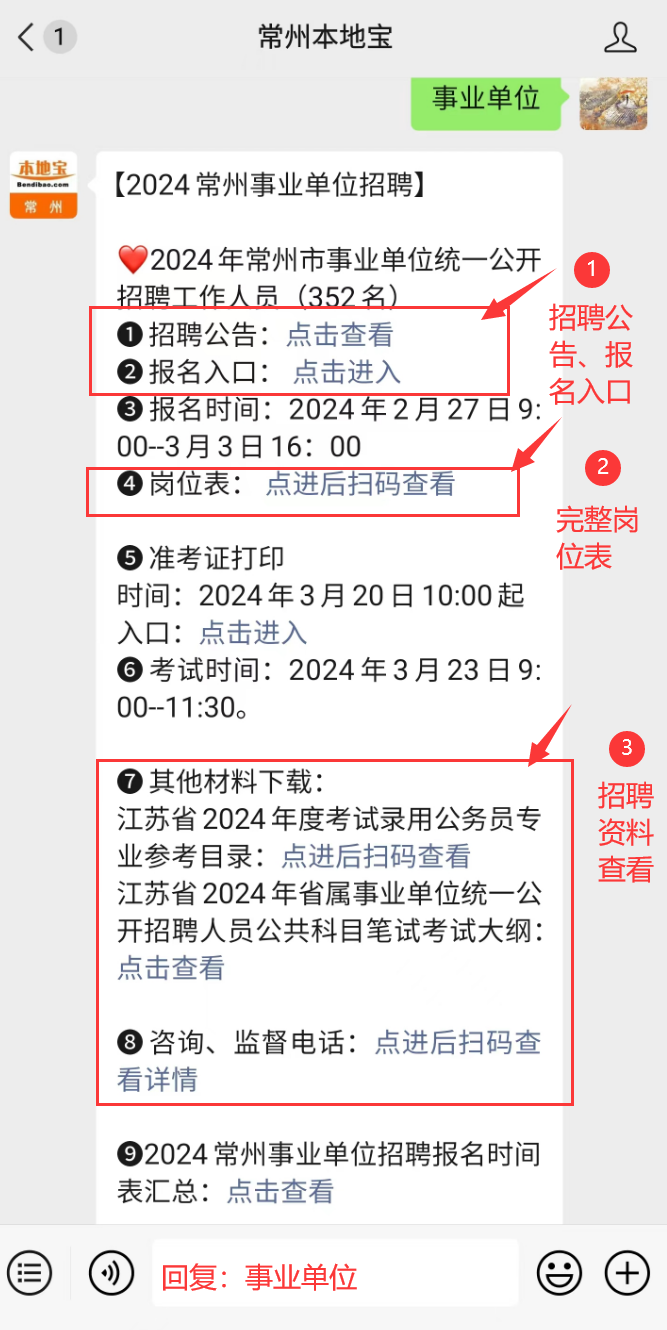The image size is (667, 1330).
Task: Tap the message input field
Action: tap(335, 1273)
